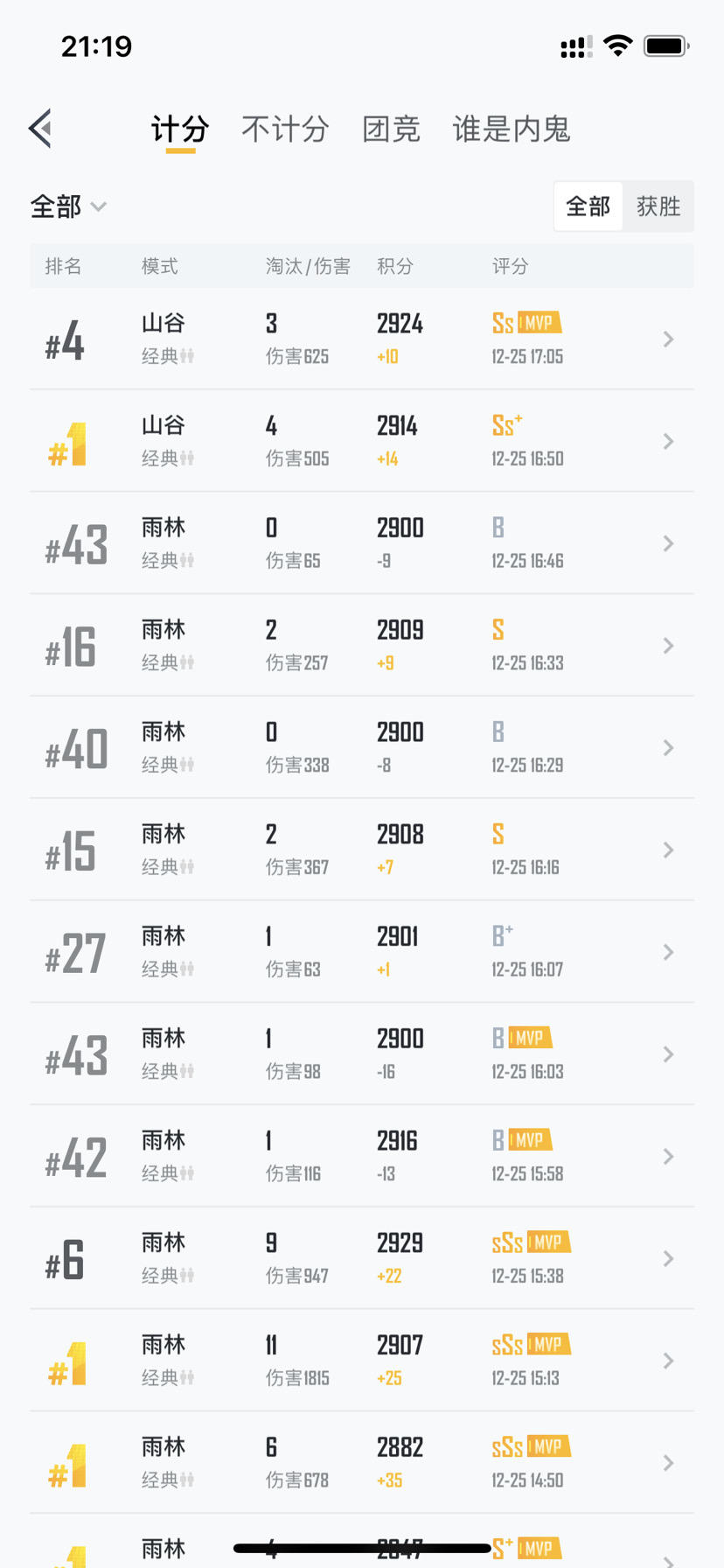Expand the 全部 mode filter dropdown
This screenshot has width=724, height=1568.
click(68, 206)
